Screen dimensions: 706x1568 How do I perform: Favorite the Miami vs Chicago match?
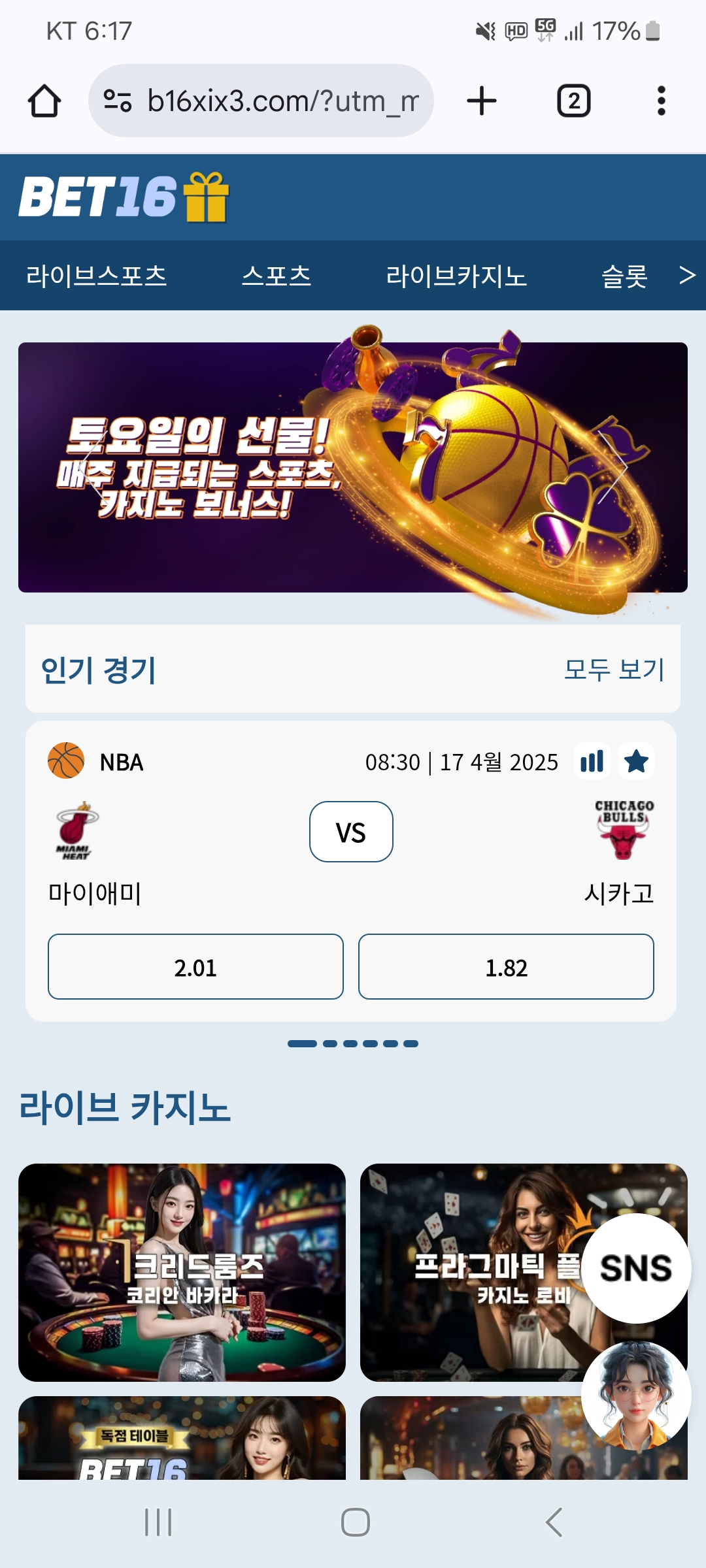(x=636, y=761)
